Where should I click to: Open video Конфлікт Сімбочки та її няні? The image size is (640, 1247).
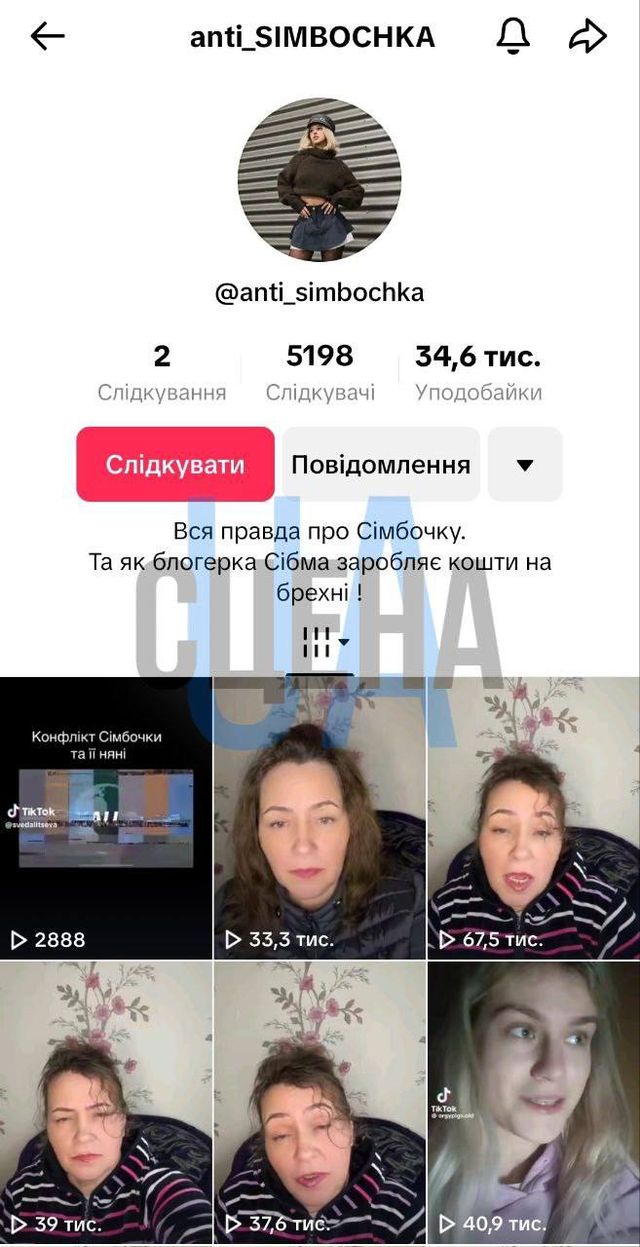click(x=106, y=818)
